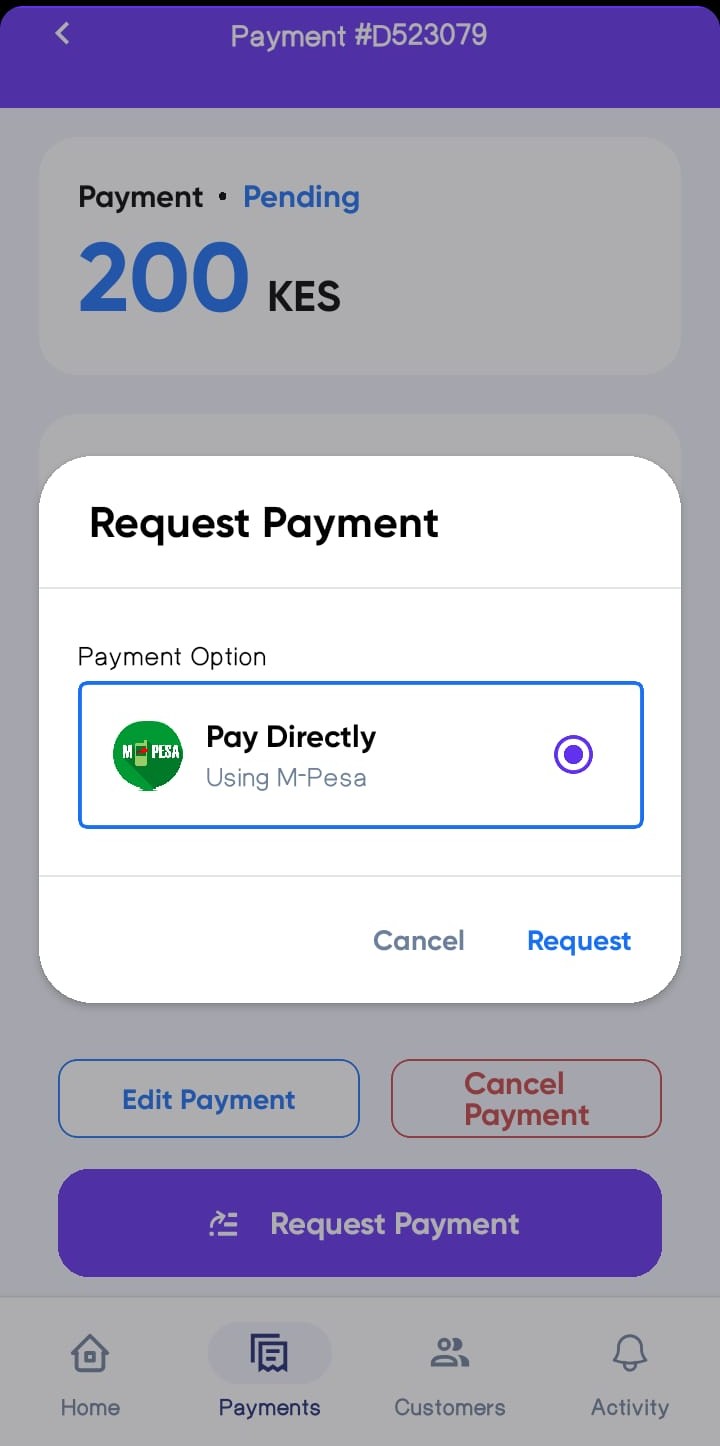
Task: Tap the red Cancel Payment button
Action: (526, 1099)
